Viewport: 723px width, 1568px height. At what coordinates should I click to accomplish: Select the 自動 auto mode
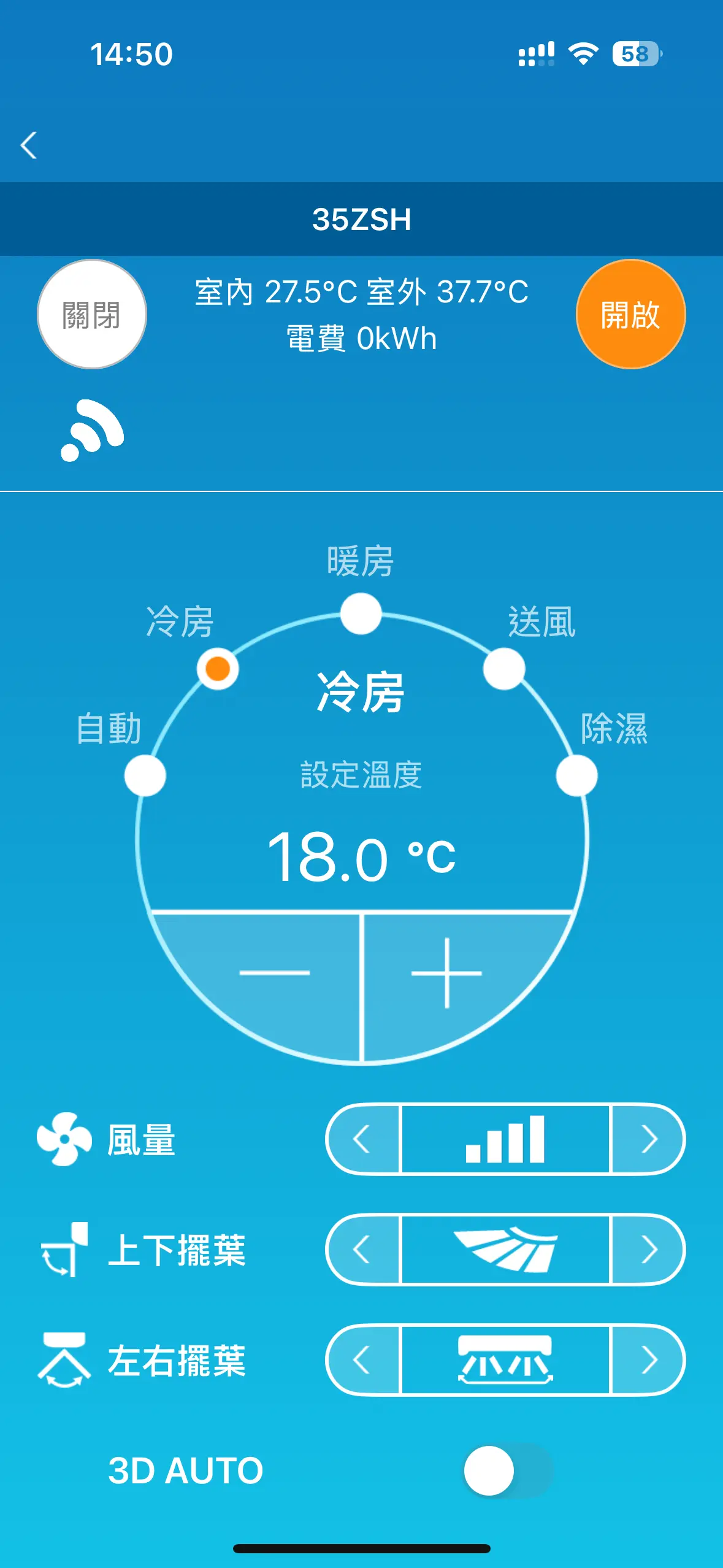pyautogui.click(x=145, y=776)
